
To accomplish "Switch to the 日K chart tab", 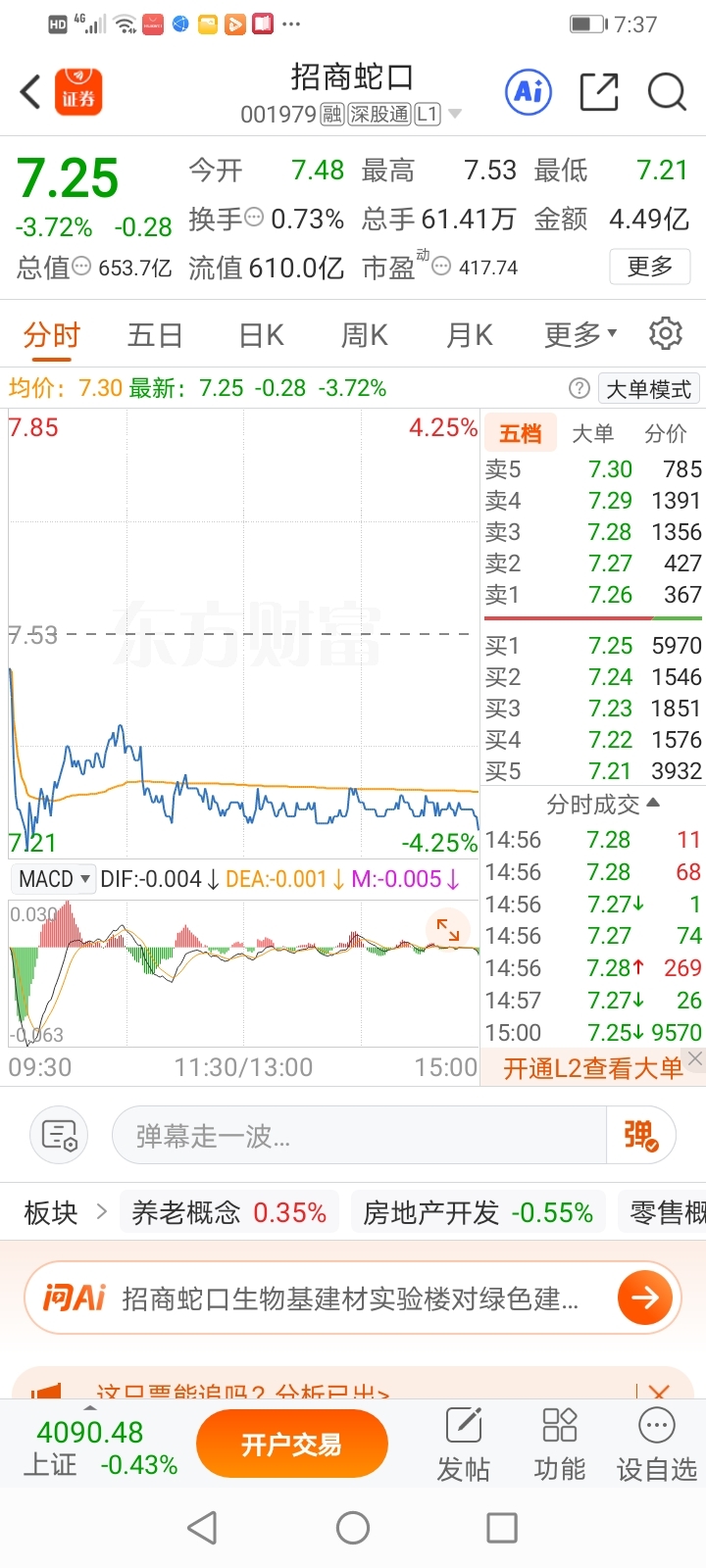I will pyautogui.click(x=262, y=335).
